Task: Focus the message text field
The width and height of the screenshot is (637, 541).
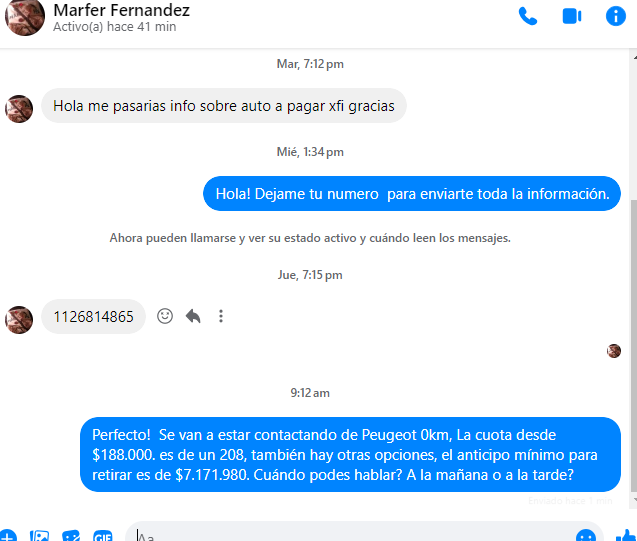Action: (x=350, y=535)
